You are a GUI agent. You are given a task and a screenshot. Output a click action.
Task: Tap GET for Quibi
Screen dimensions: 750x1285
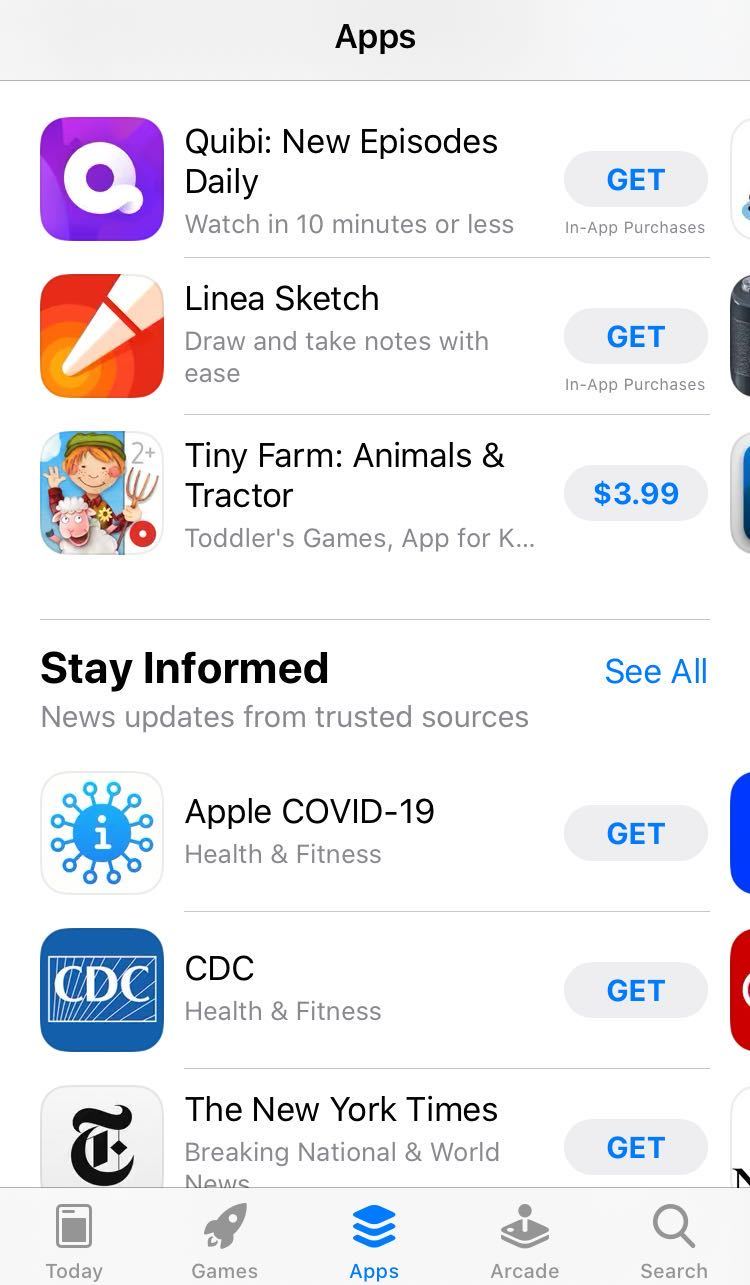click(635, 179)
